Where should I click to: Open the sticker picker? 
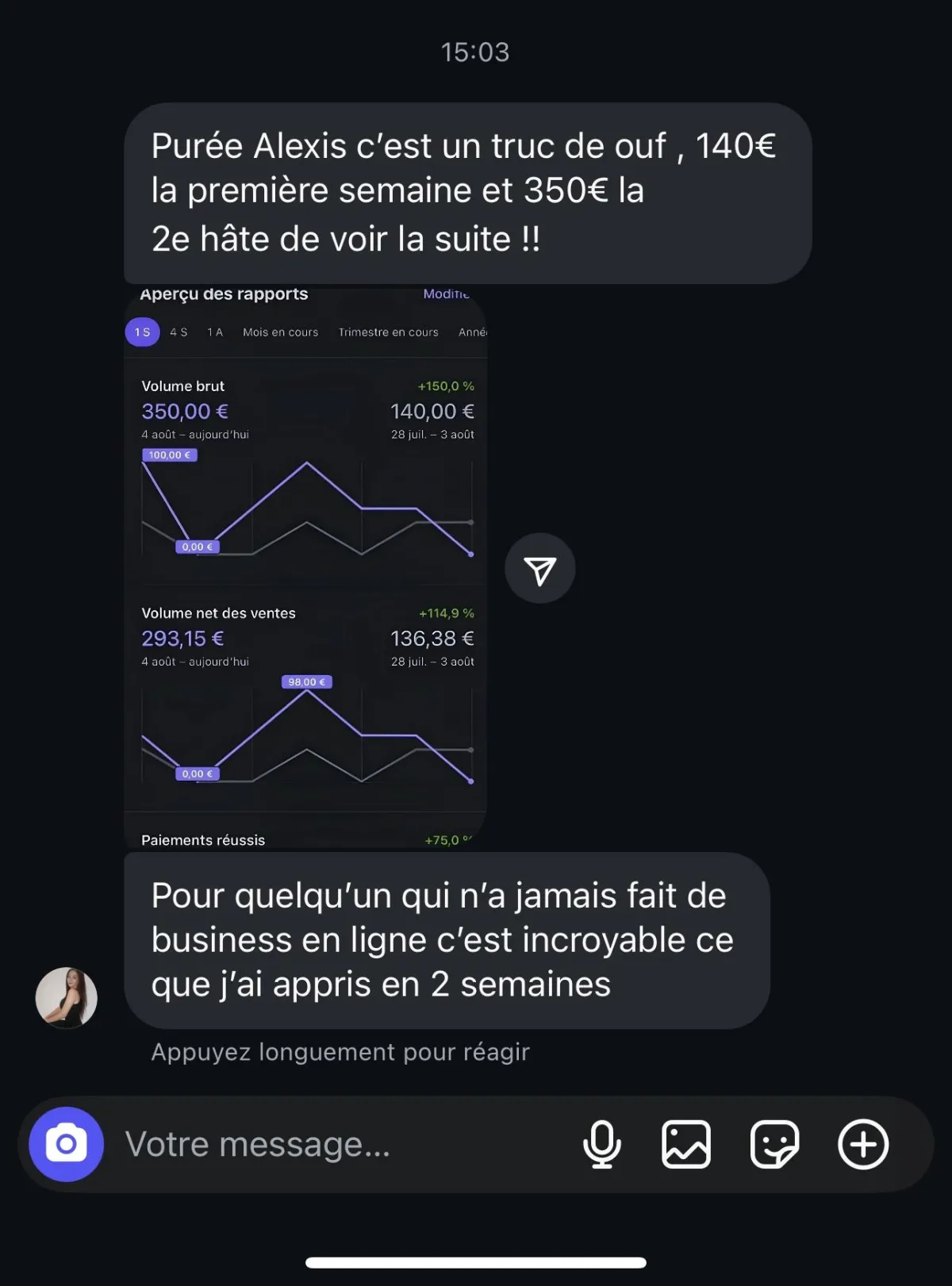tap(774, 1144)
